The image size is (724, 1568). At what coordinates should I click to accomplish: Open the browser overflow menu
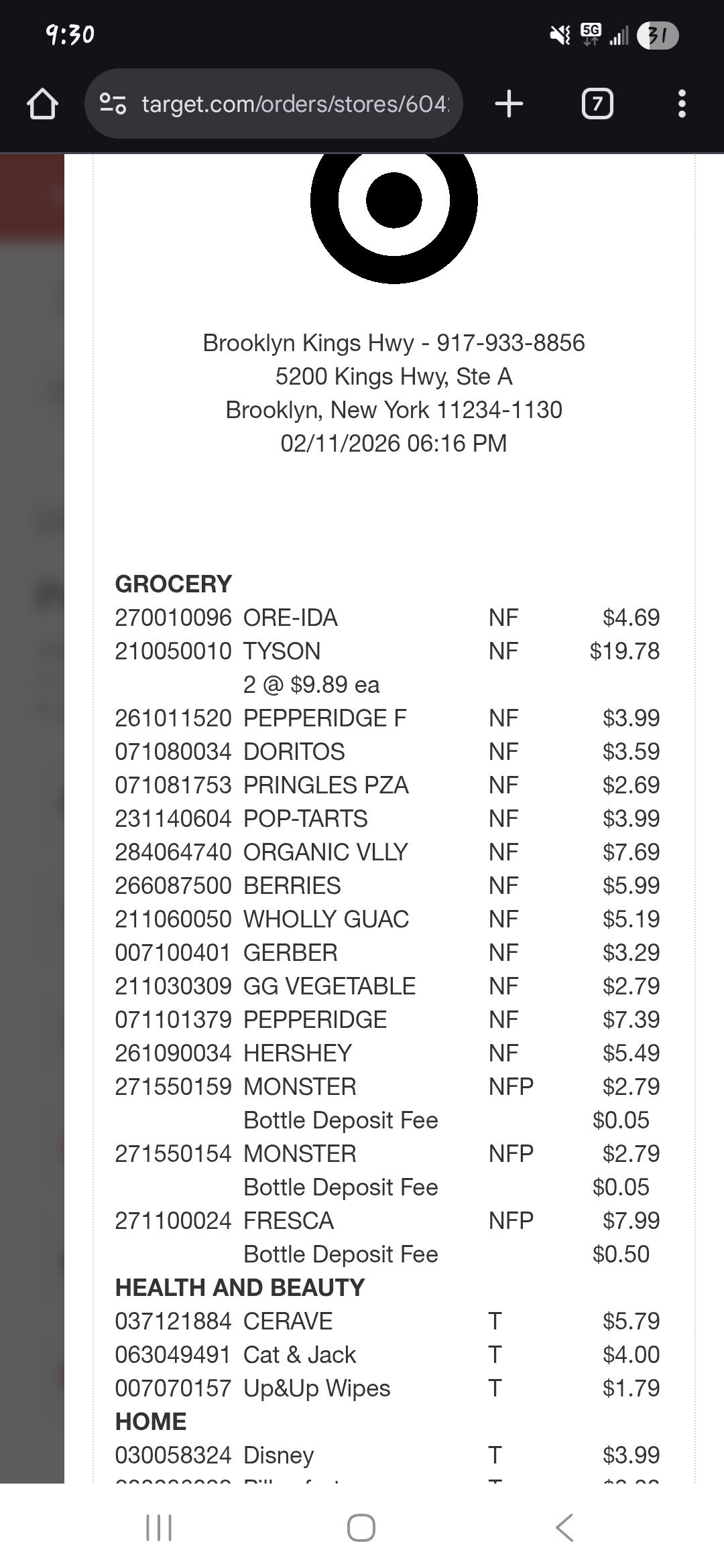point(682,104)
